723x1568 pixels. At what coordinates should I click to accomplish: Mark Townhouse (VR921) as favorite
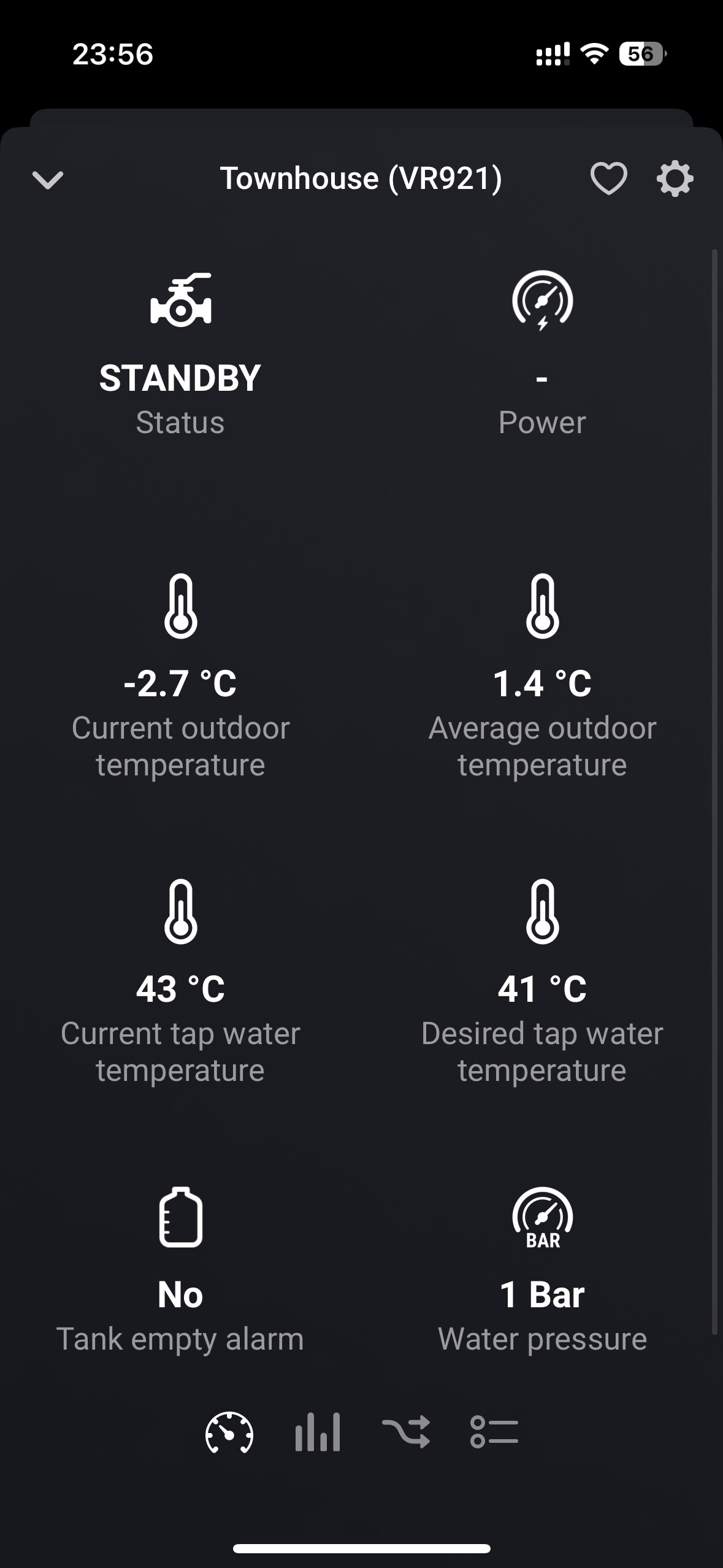[608, 179]
